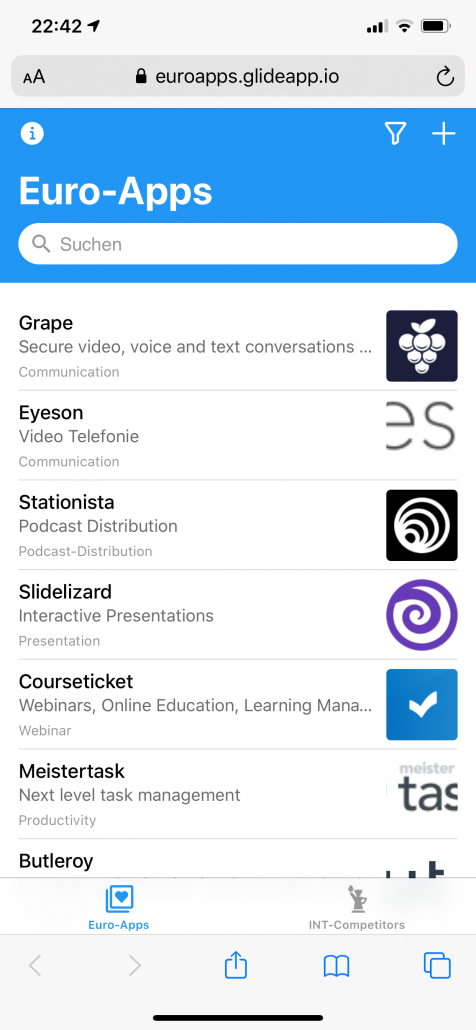
Task: Open the Slidelizard presentations entry
Action: pos(238,615)
